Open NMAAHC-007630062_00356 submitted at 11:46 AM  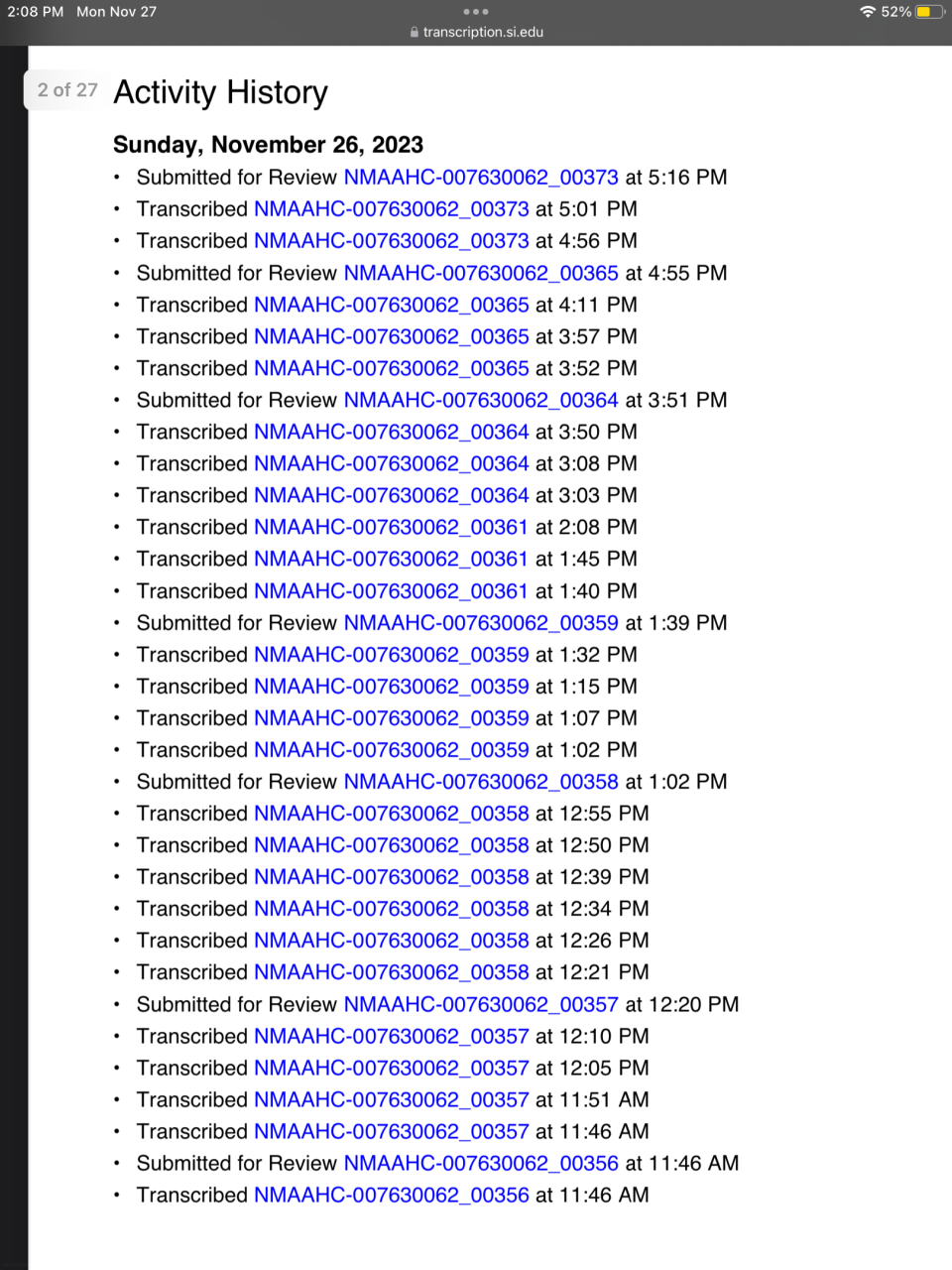481,1163
